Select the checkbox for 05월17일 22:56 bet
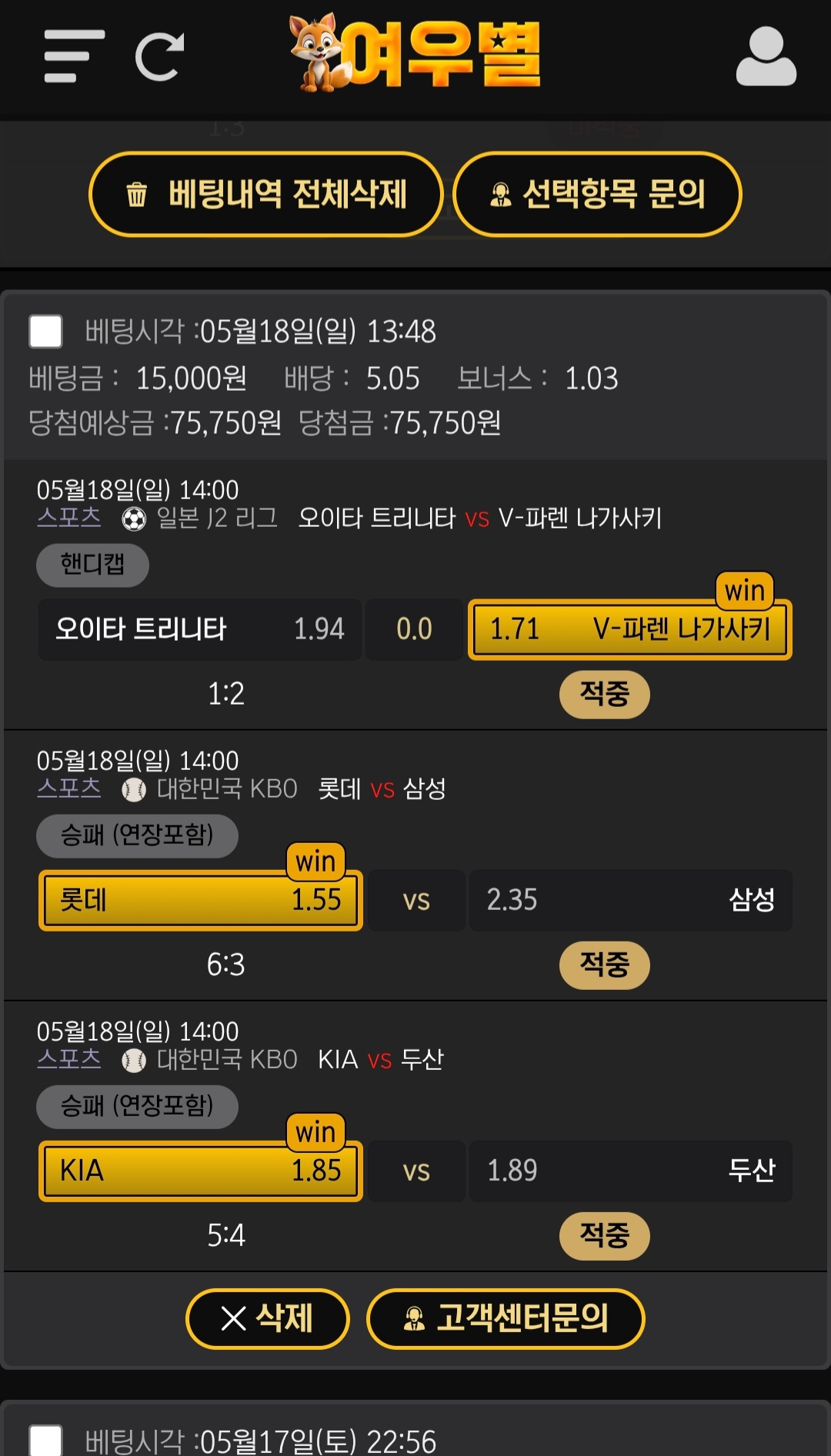Screen dimensions: 831x1456 click(45, 1440)
